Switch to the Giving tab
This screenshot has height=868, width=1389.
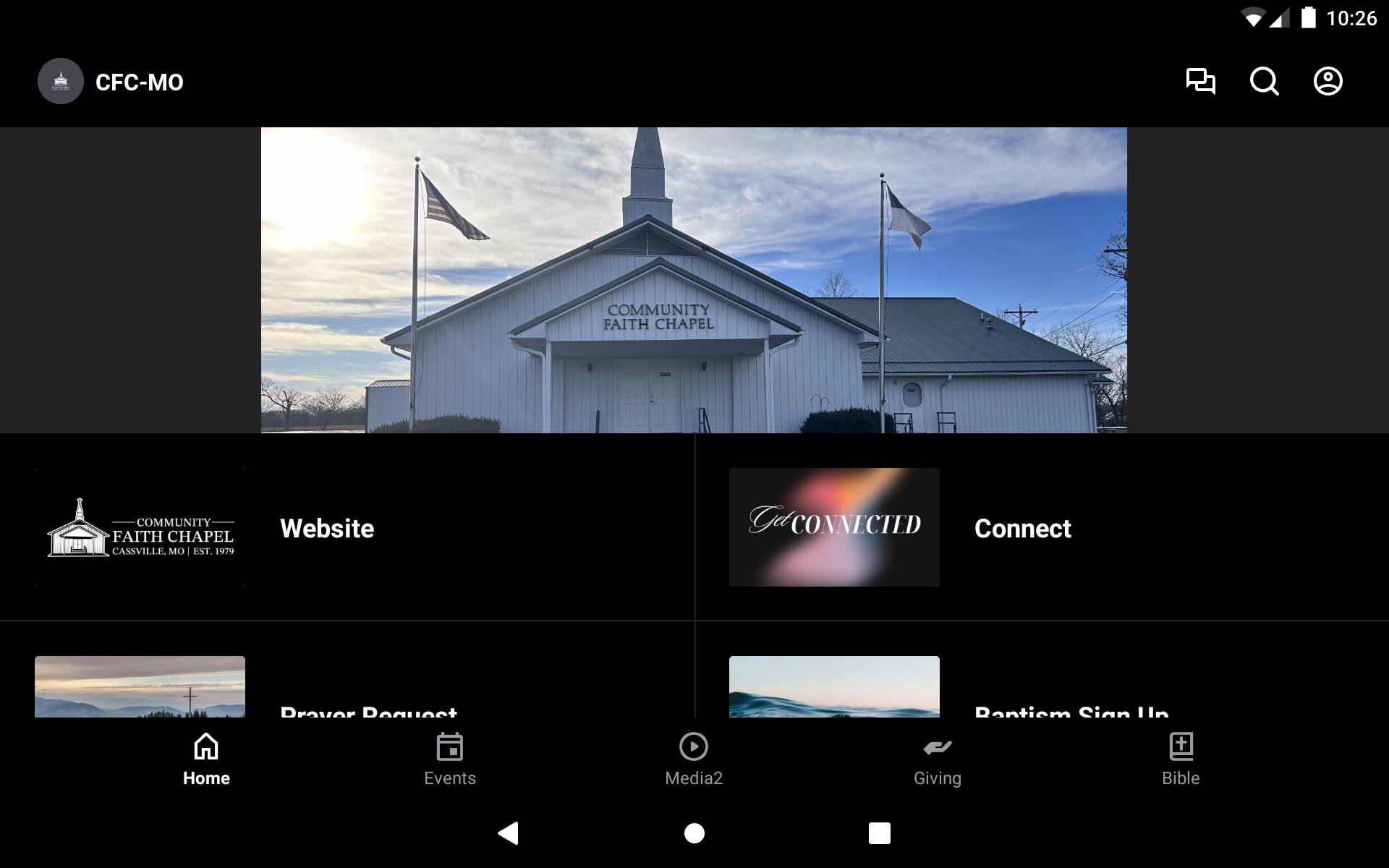[937, 759]
